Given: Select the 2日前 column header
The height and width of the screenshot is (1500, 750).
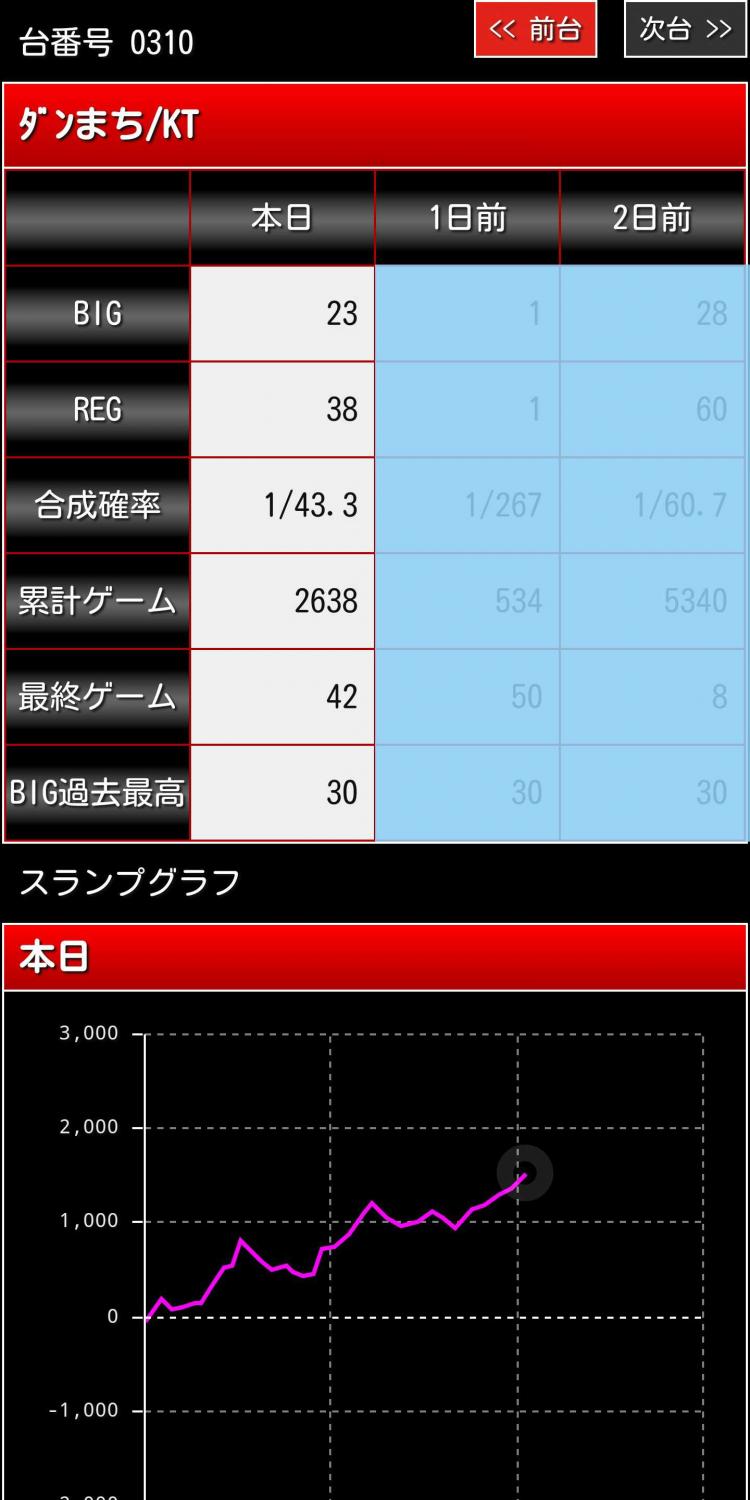Looking at the screenshot, I should 652,218.
